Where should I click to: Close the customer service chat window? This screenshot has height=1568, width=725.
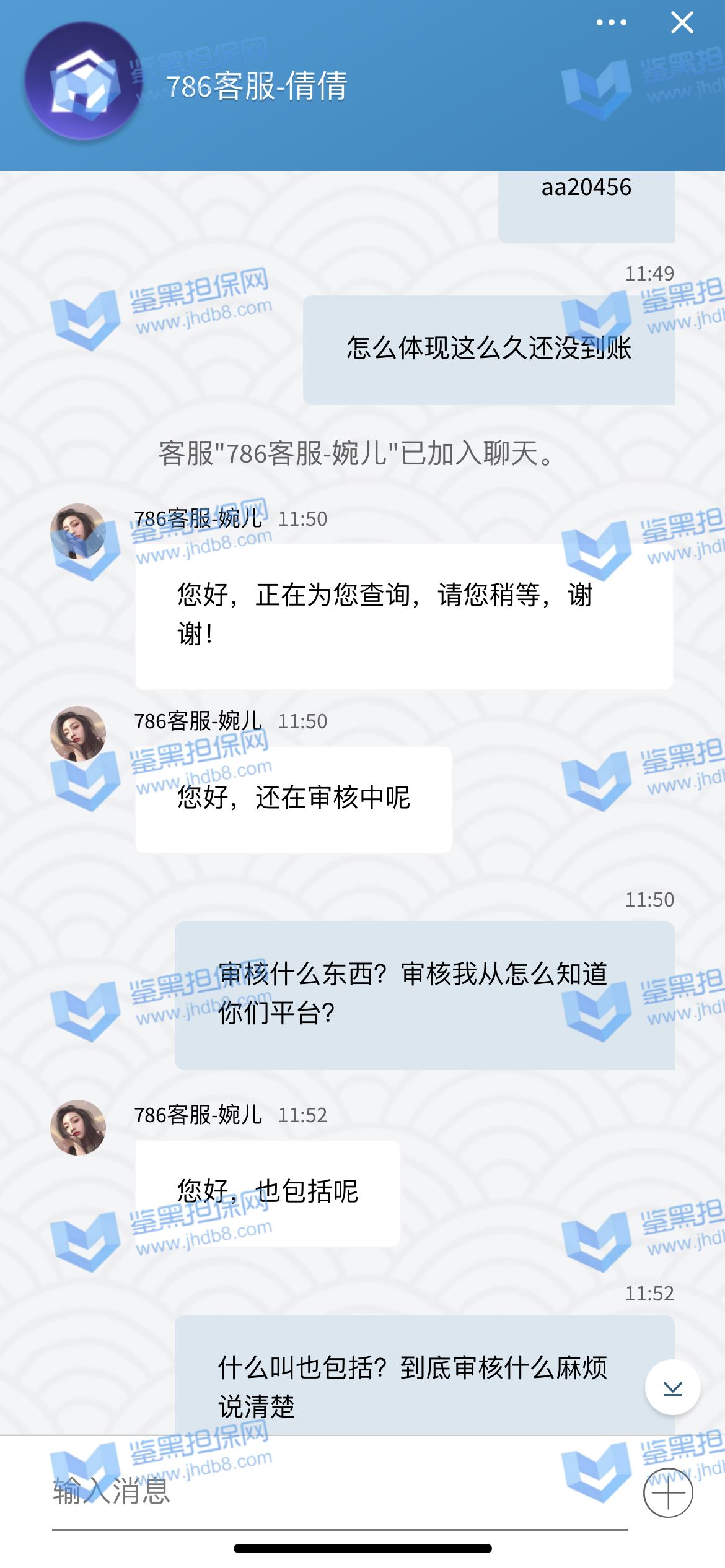682,23
